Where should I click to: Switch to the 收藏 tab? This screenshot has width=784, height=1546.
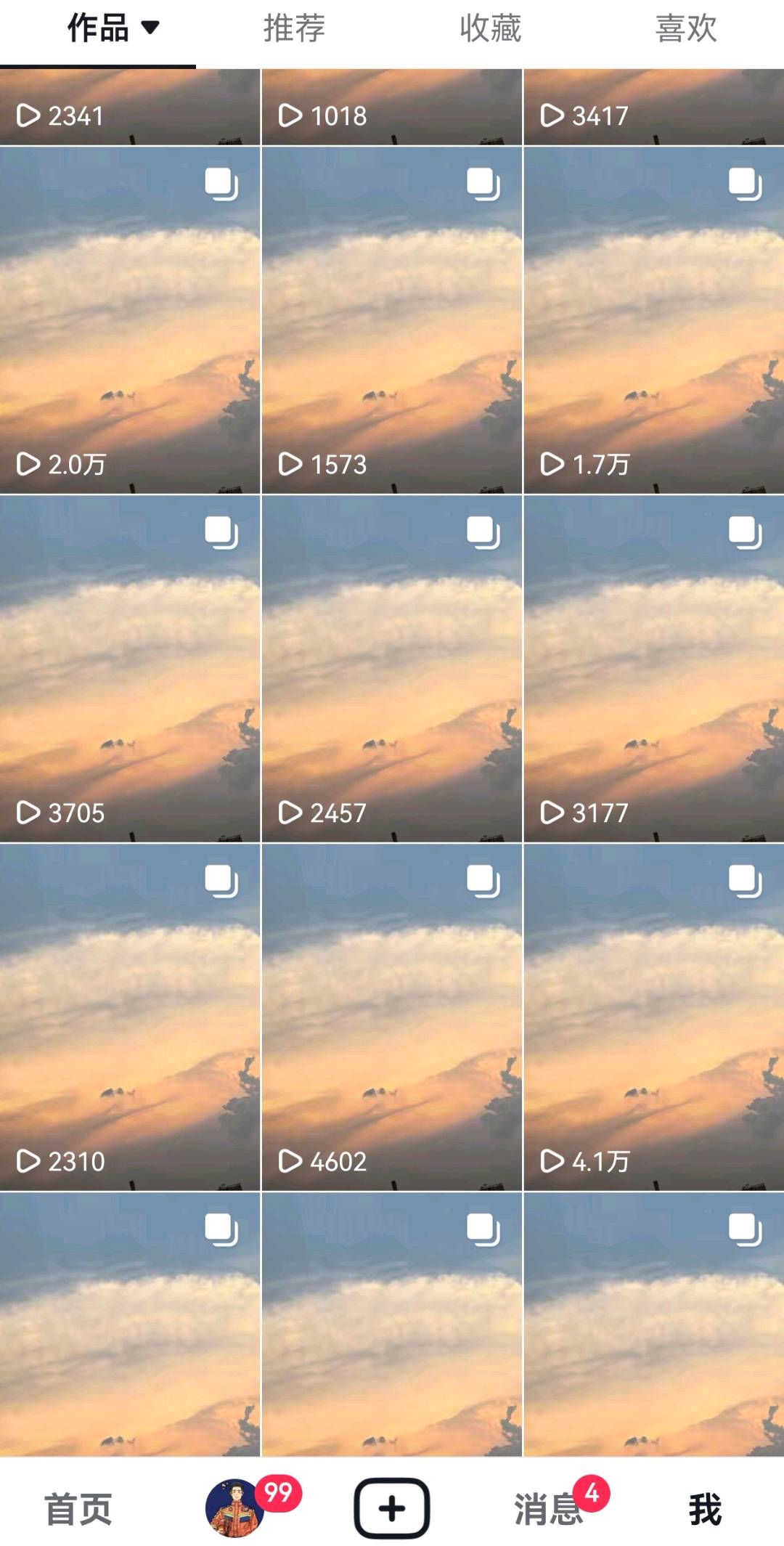coord(490,29)
